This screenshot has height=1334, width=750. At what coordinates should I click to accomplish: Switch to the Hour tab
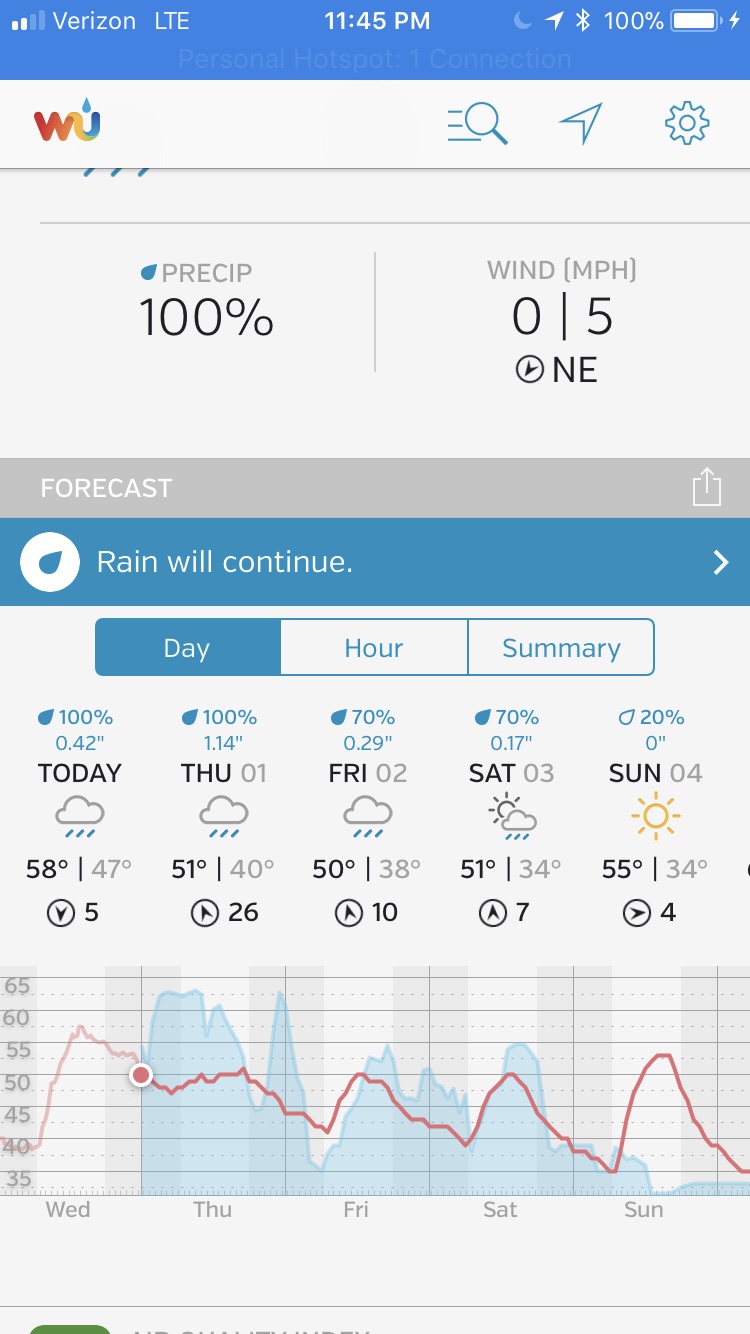pos(374,648)
